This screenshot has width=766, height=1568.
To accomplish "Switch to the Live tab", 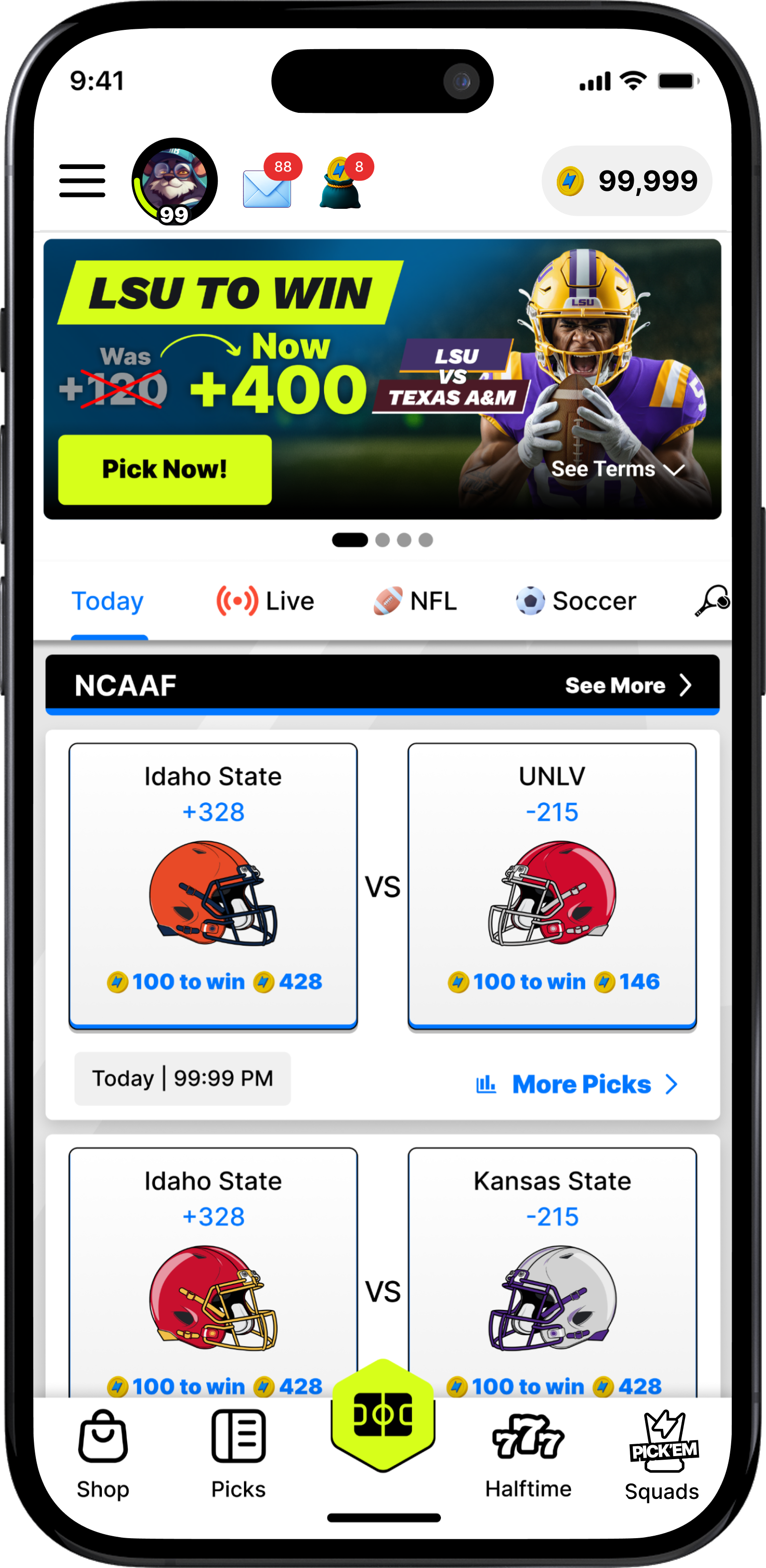I will (266, 602).
